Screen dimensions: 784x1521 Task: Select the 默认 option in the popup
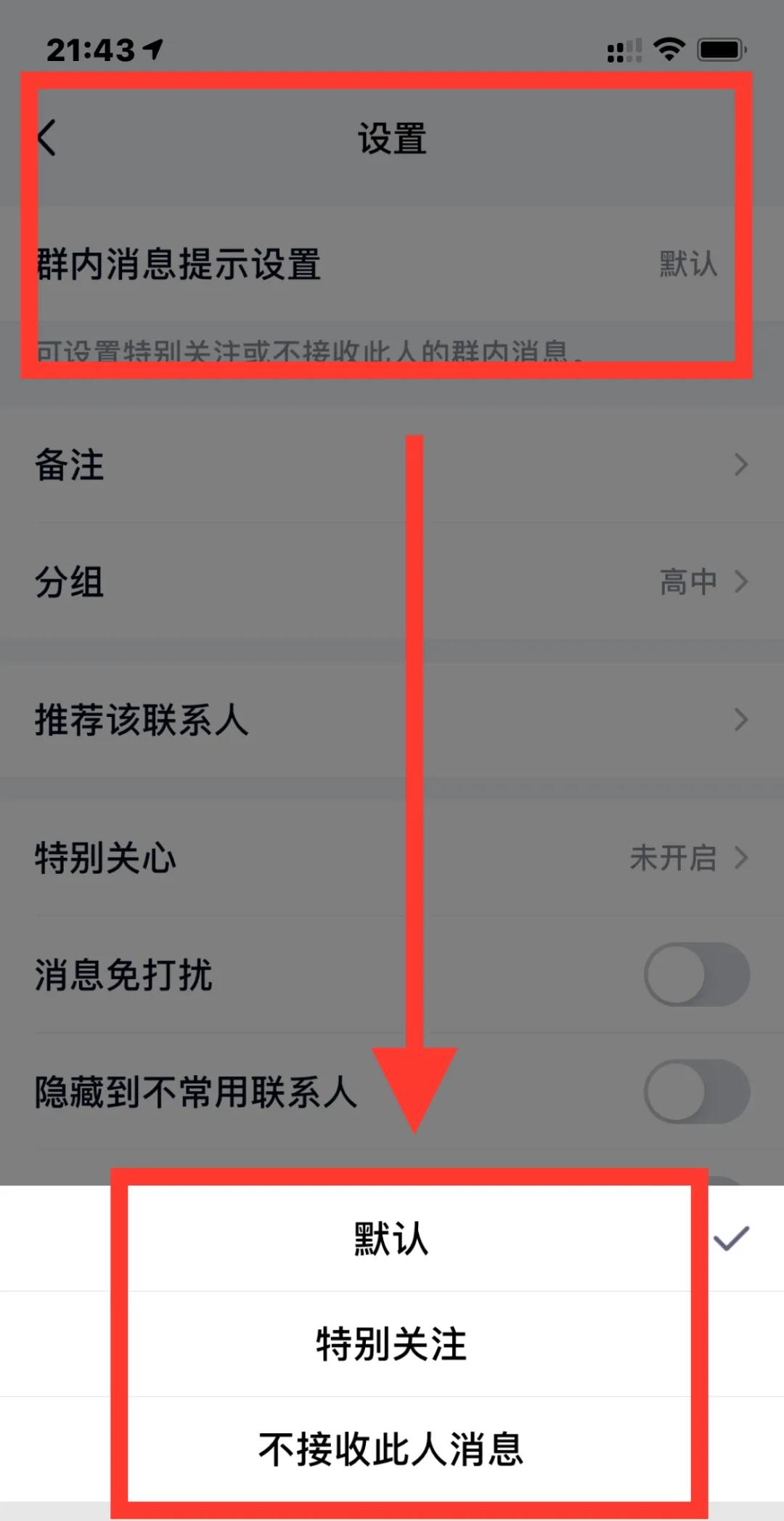(390, 1238)
